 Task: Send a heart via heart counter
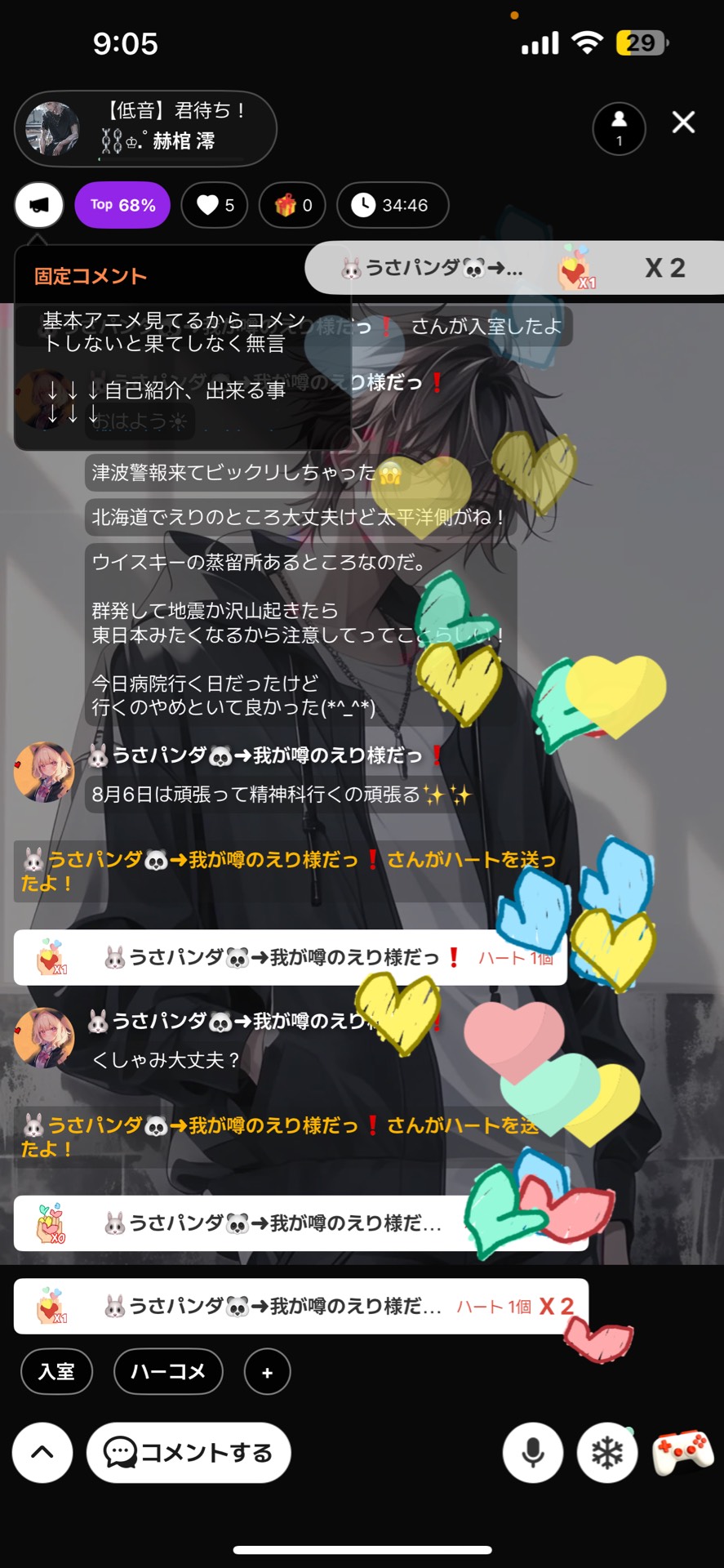click(x=215, y=205)
